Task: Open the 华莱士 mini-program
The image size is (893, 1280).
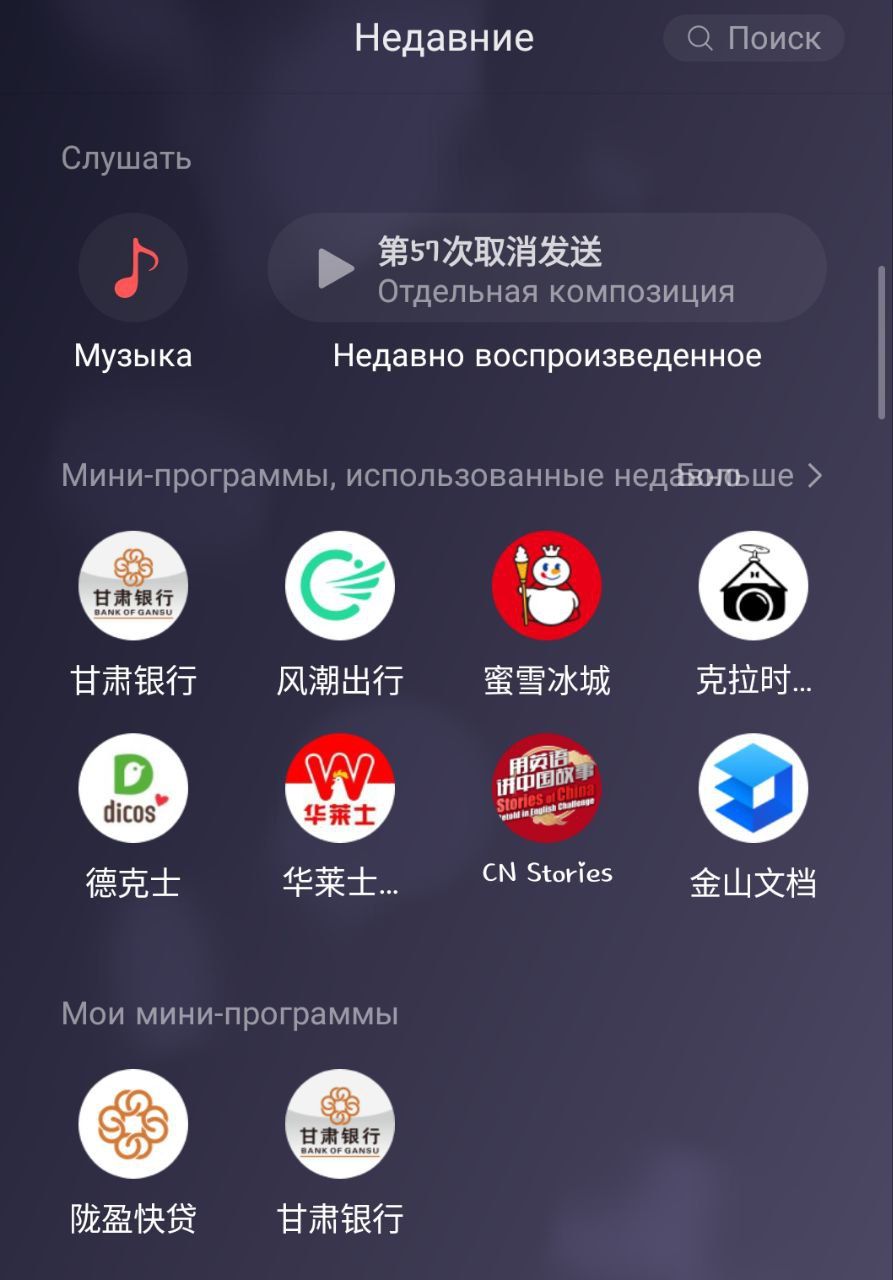Action: pyautogui.click(x=340, y=789)
